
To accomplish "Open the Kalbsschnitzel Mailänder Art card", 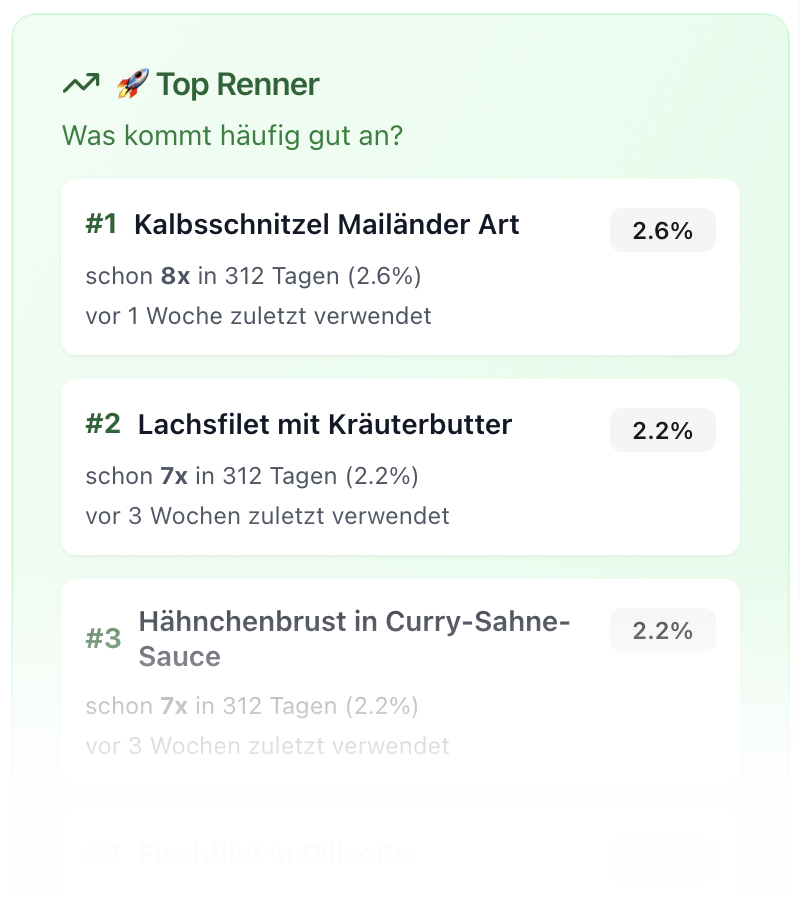I will pos(400,267).
